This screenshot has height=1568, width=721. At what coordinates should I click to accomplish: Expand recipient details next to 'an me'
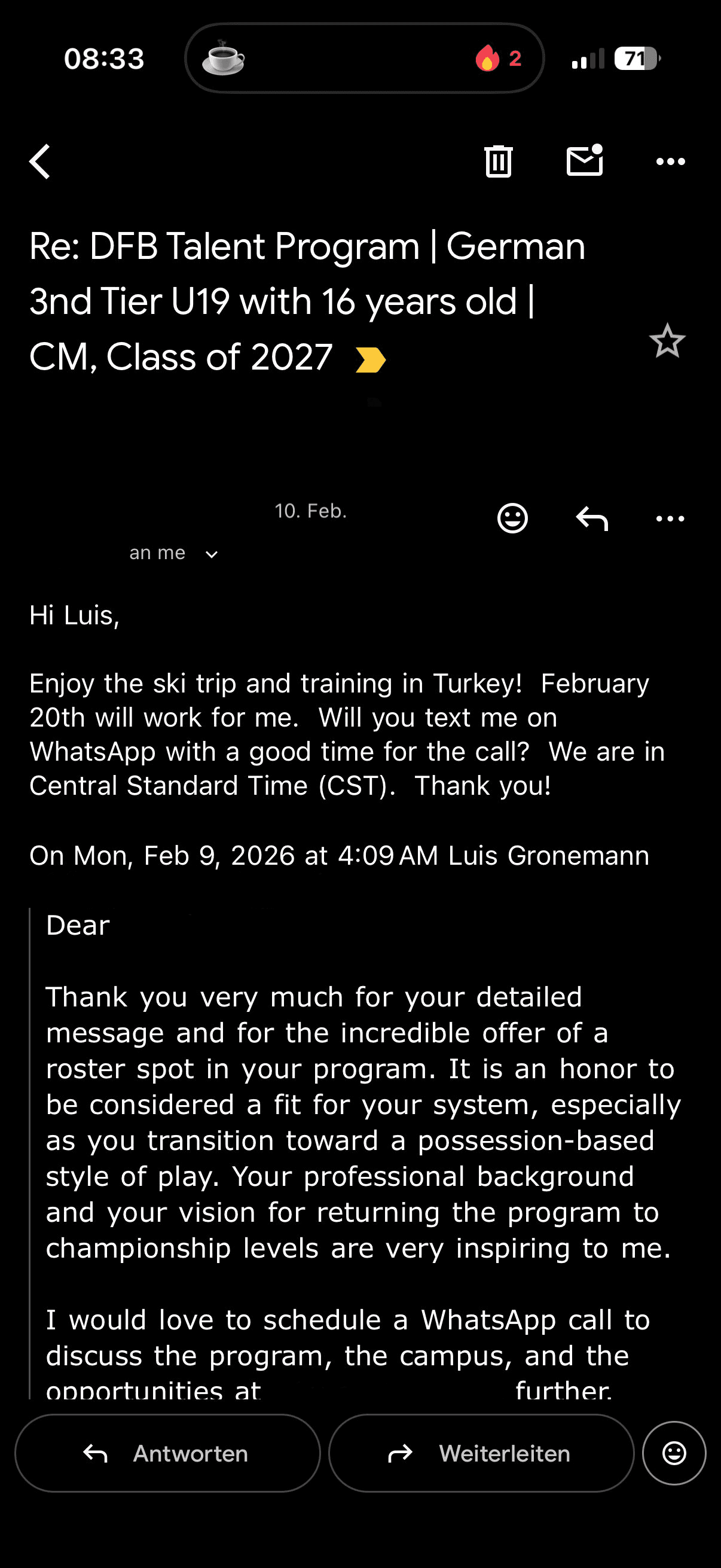coord(211,554)
